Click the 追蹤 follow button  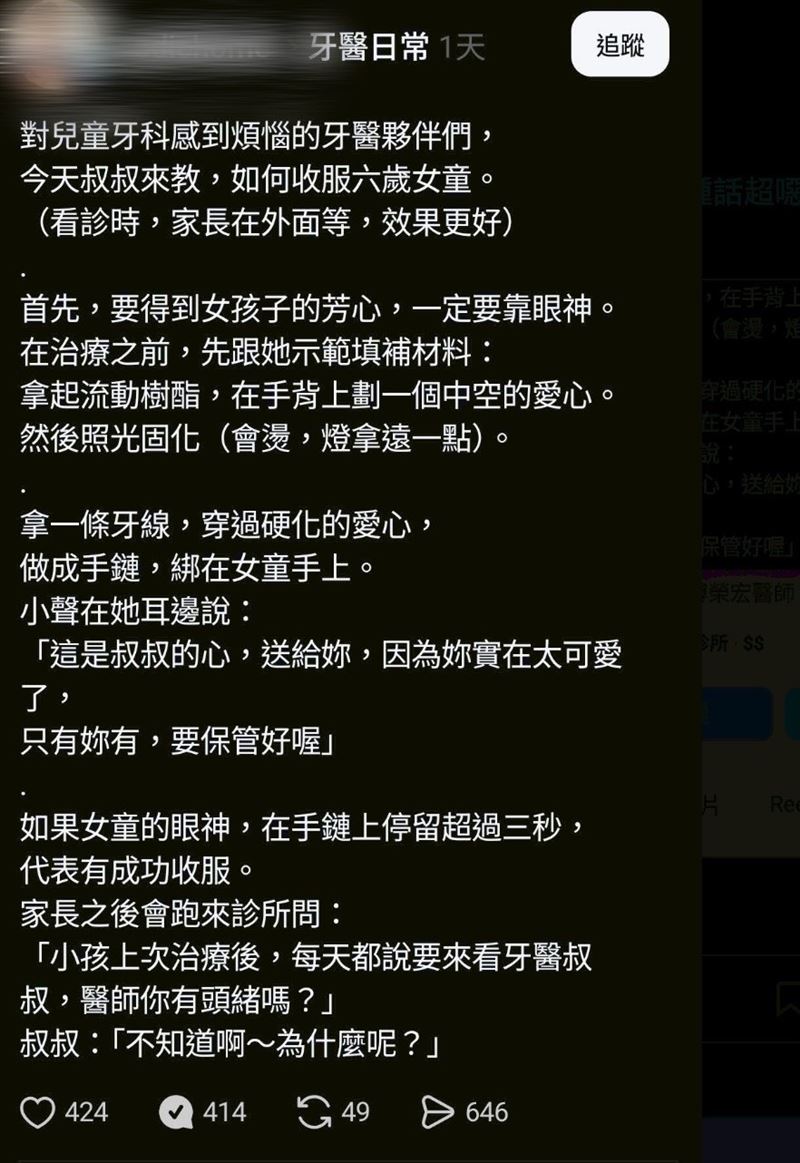tap(620, 46)
